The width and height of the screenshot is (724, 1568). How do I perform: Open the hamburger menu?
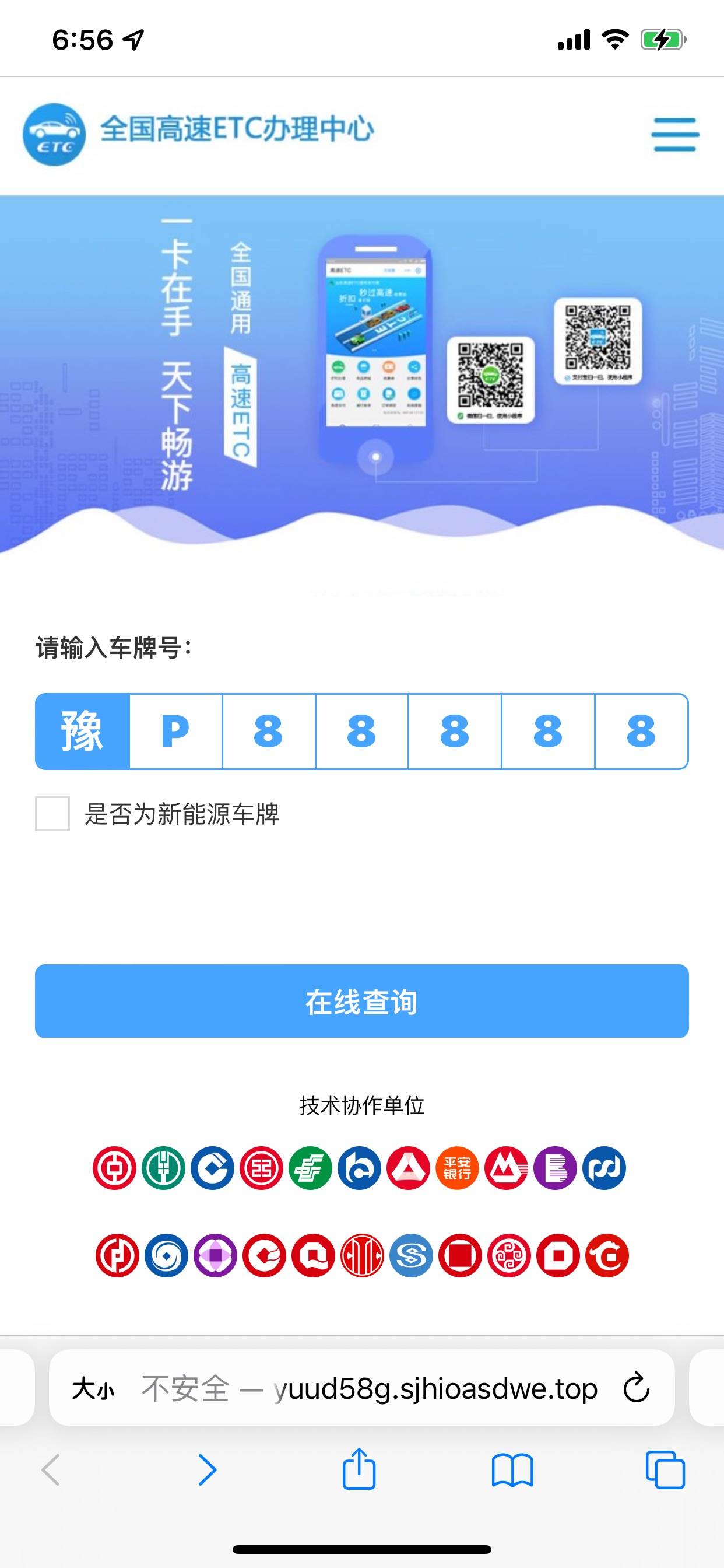click(674, 134)
